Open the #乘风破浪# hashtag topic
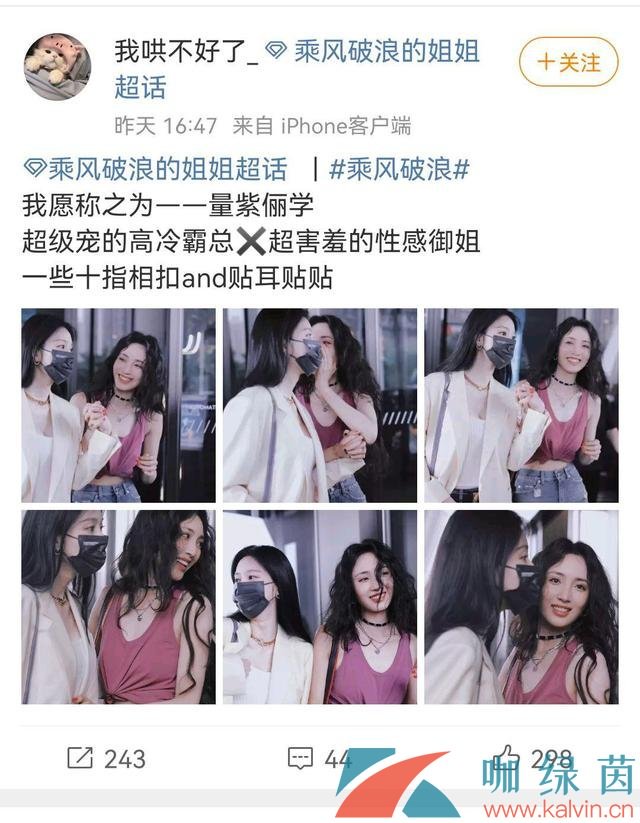Screen dimensions: 640x823 (400, 168)
